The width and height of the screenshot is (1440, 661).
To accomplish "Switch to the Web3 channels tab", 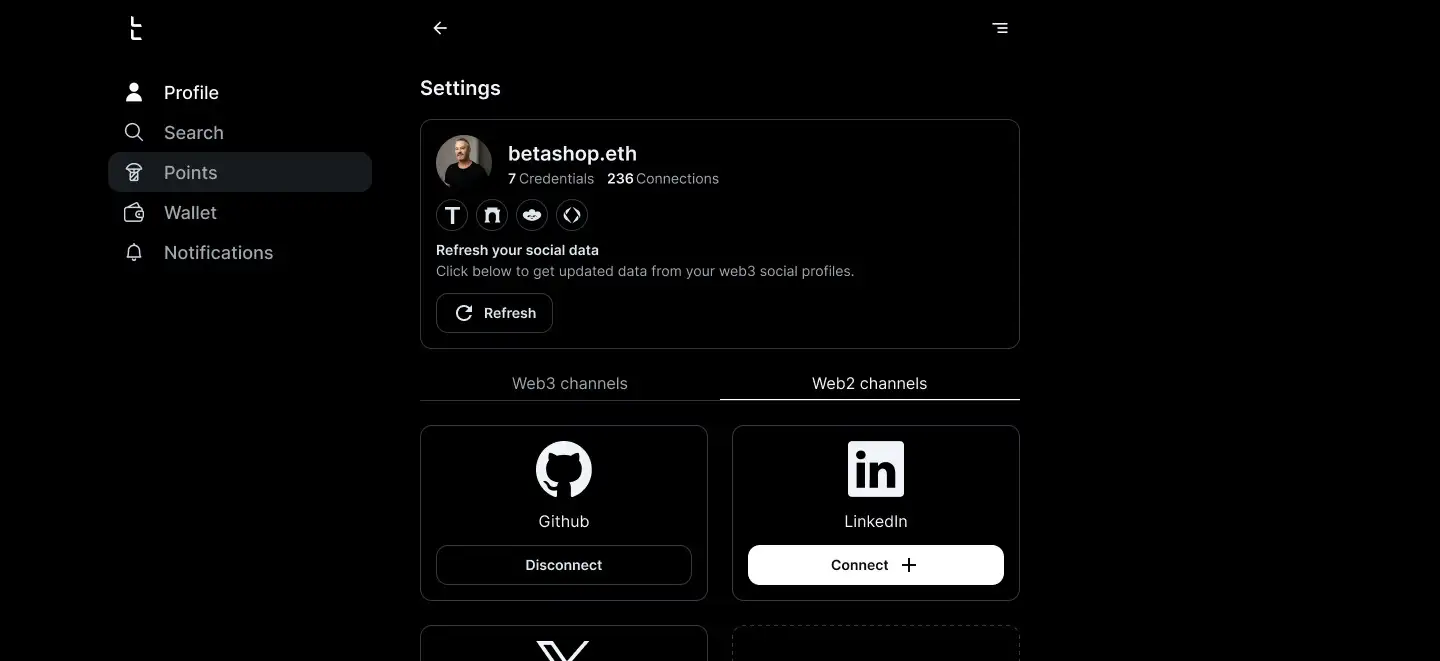I will coord(570,383).
